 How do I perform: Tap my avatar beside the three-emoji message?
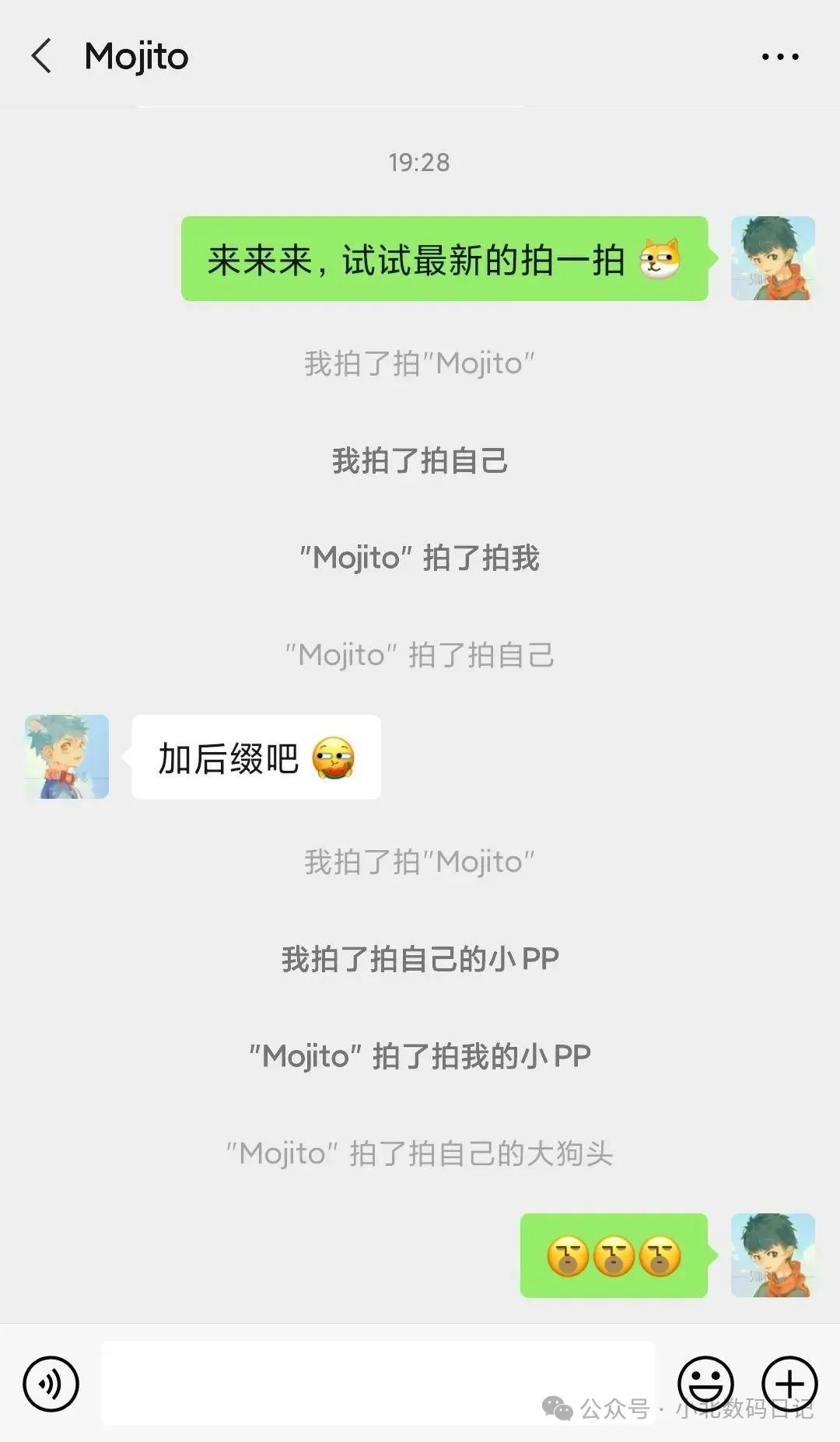pyautogui.click(x=773, y=1255)
